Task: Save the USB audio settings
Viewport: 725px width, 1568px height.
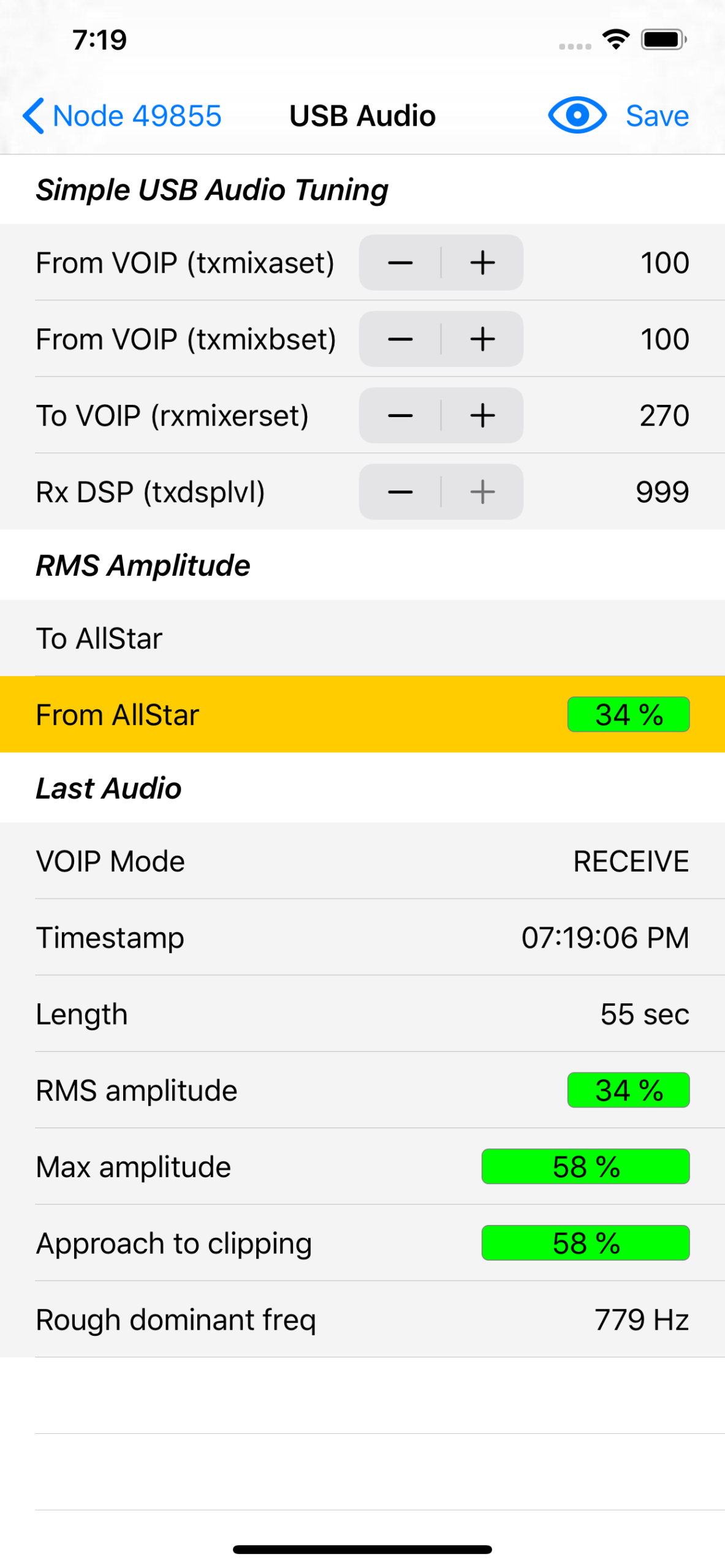Action: (x=657, y=116)
